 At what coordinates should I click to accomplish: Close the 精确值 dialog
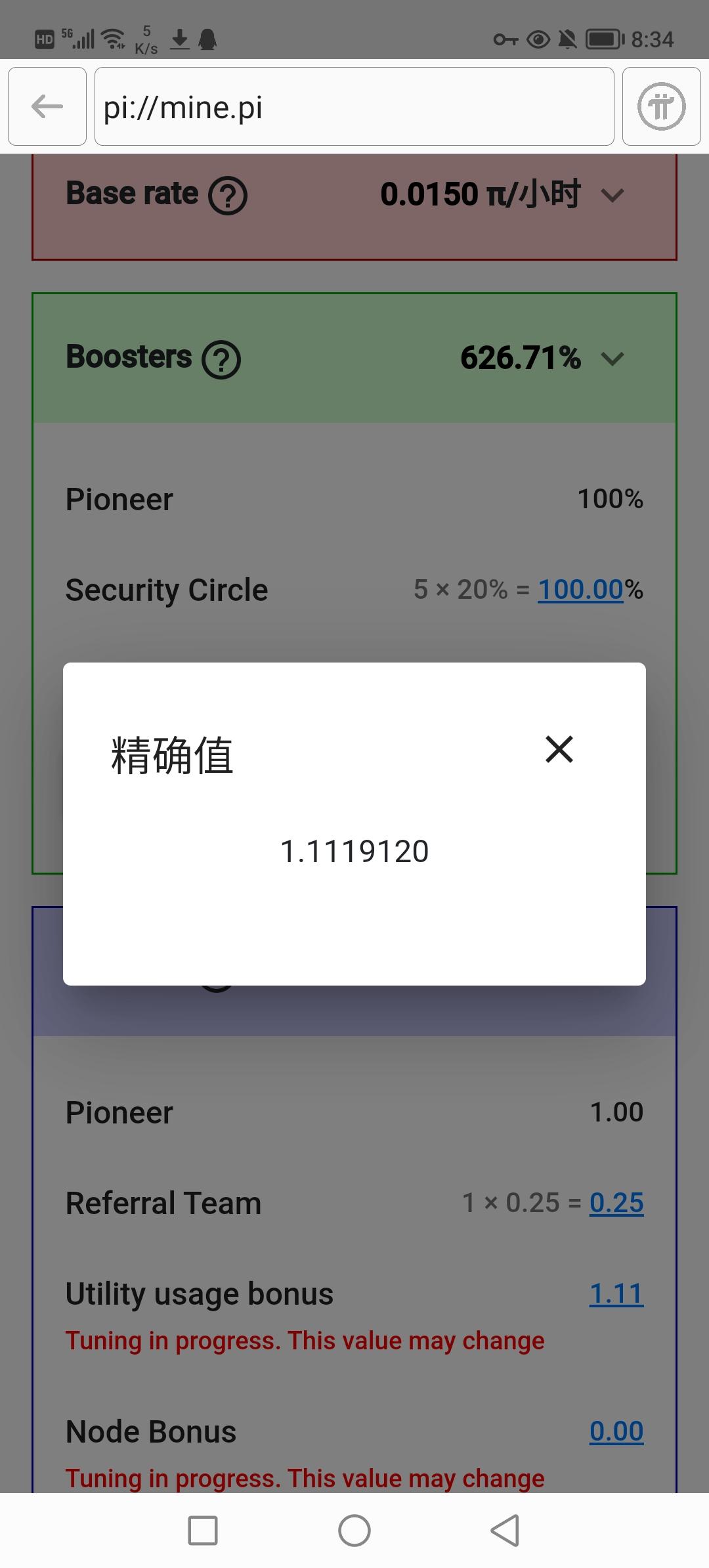point(559,749)
